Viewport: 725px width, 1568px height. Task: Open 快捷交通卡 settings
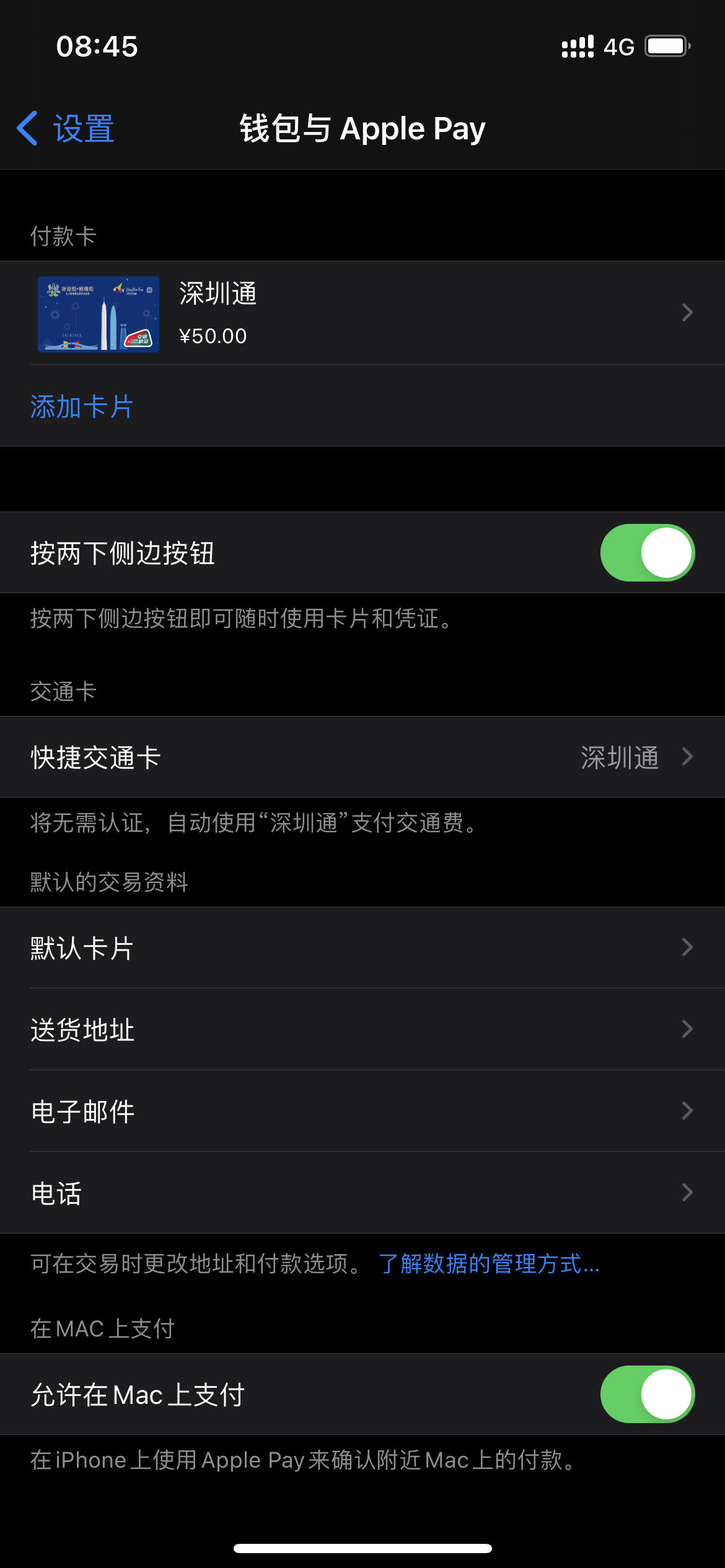click(x=362, y=757)
